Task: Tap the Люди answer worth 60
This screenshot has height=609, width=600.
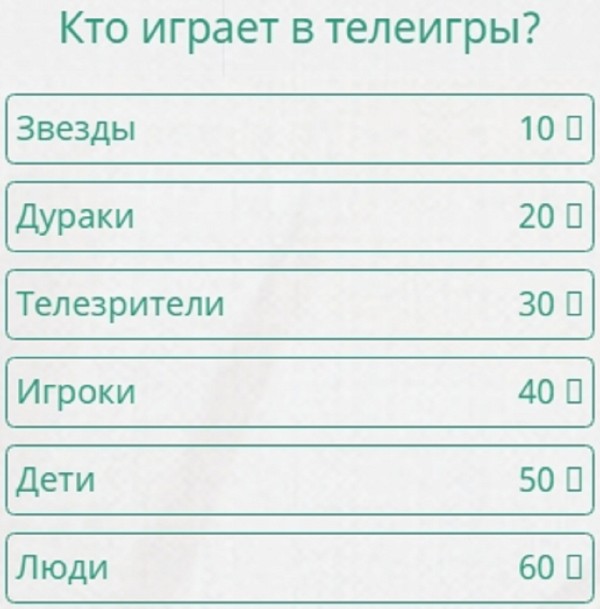Action: point(300,567)
